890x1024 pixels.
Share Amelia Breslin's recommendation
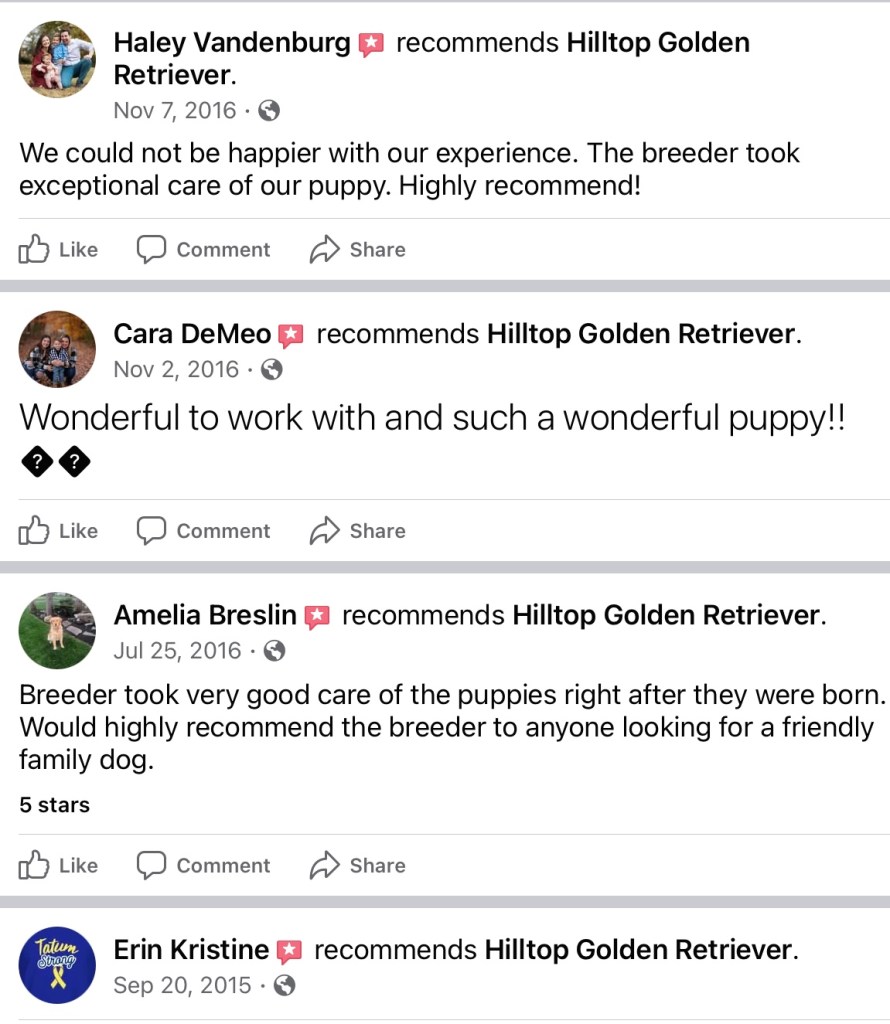(357, 865)
